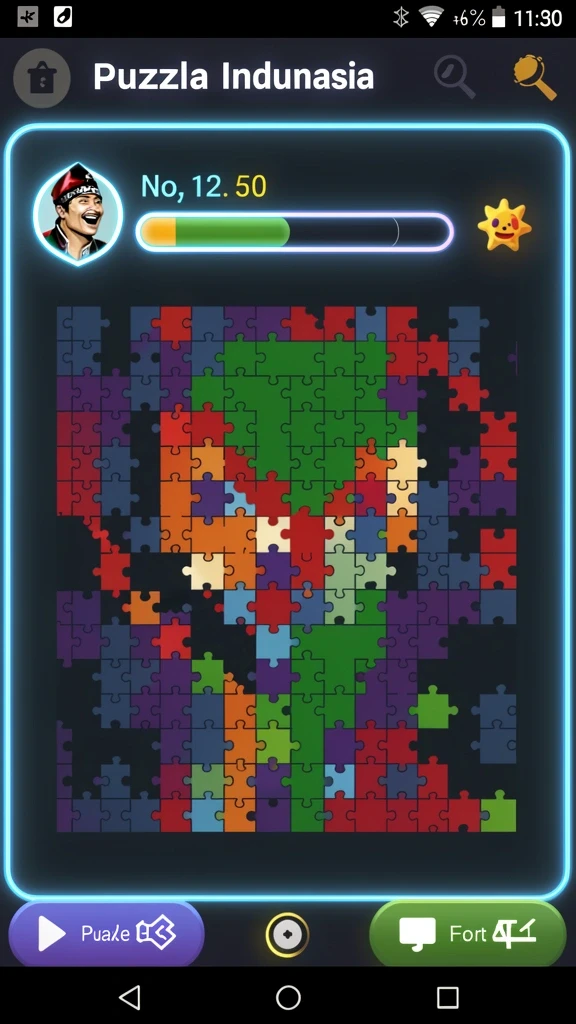Open the player avatar profile
Viewport: 576px width, 1024px height.
pyautogui.click(x=78, y=214)
